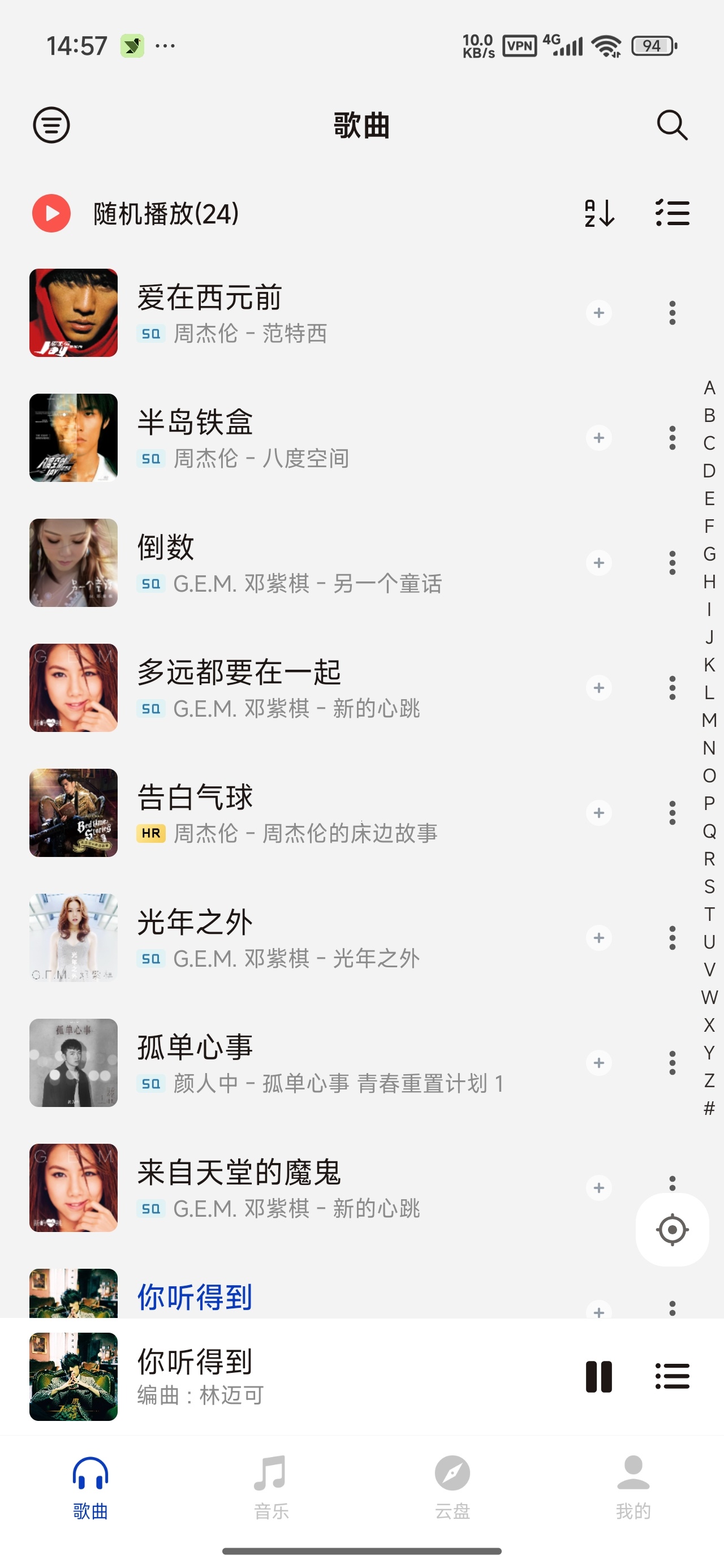Viewport: 724px width, 1568px height.
Task: Add 半岛铁盒 using its plus icon
Action: pyautogui.click(x=599, y=438)
